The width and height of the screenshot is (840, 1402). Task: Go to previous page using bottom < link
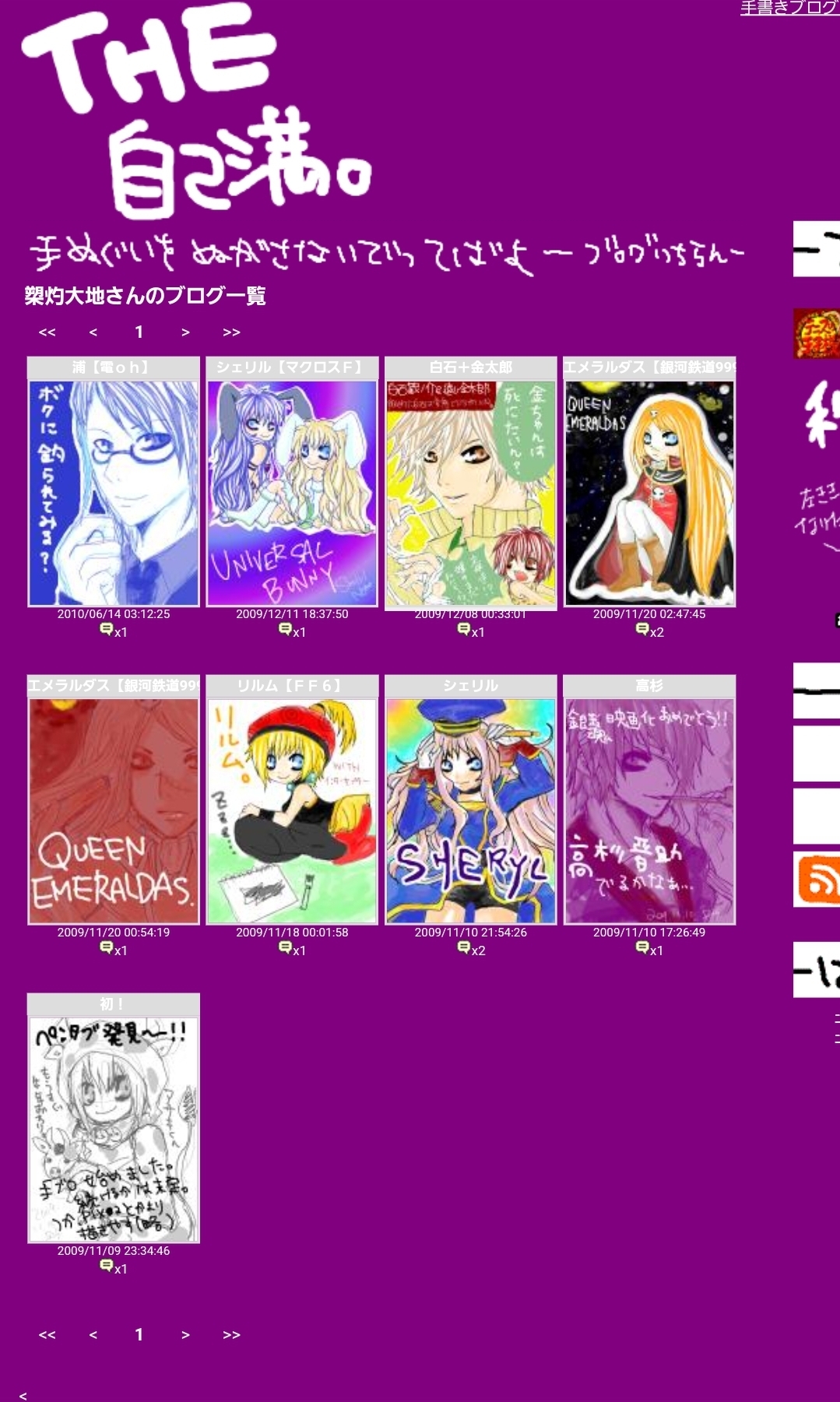[x=93, y=1335]
